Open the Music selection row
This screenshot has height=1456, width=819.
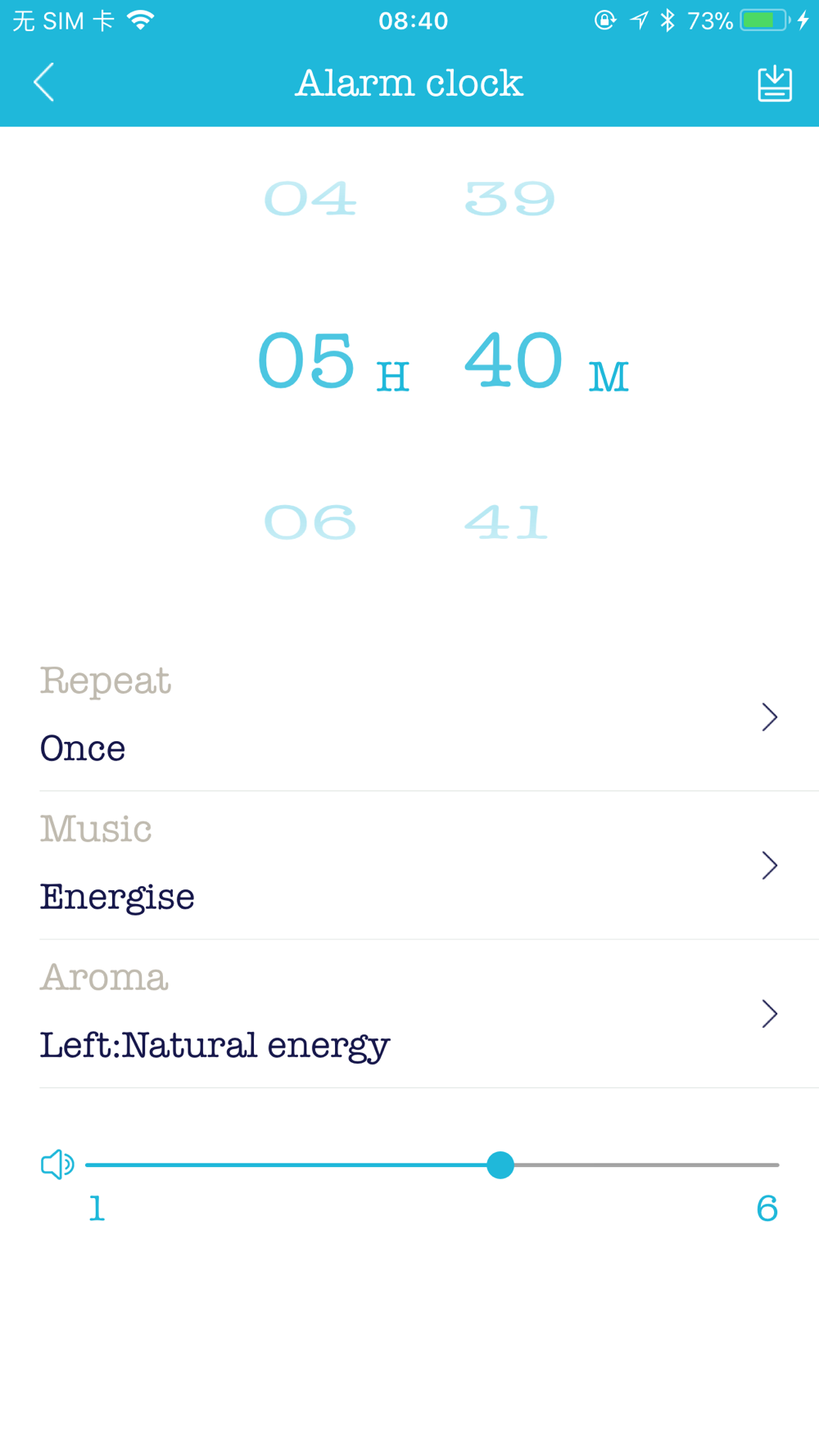409,865
